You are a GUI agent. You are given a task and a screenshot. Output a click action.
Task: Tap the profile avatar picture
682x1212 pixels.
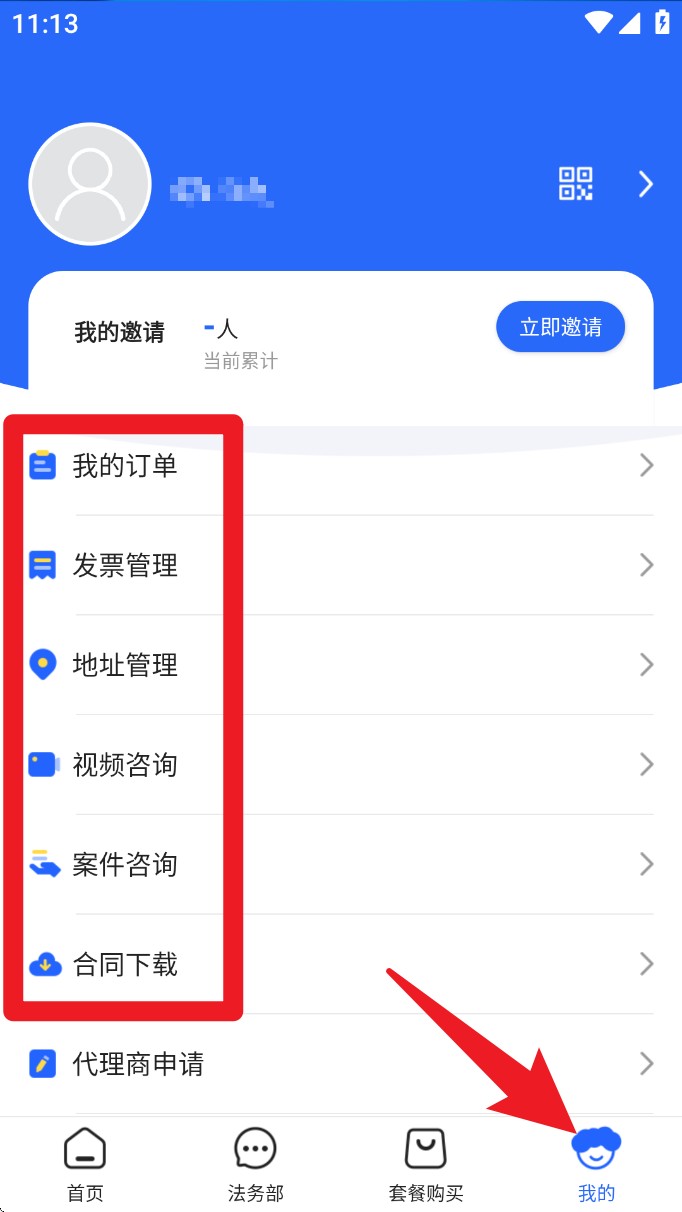pyautogui.click(x=90, y=184)
